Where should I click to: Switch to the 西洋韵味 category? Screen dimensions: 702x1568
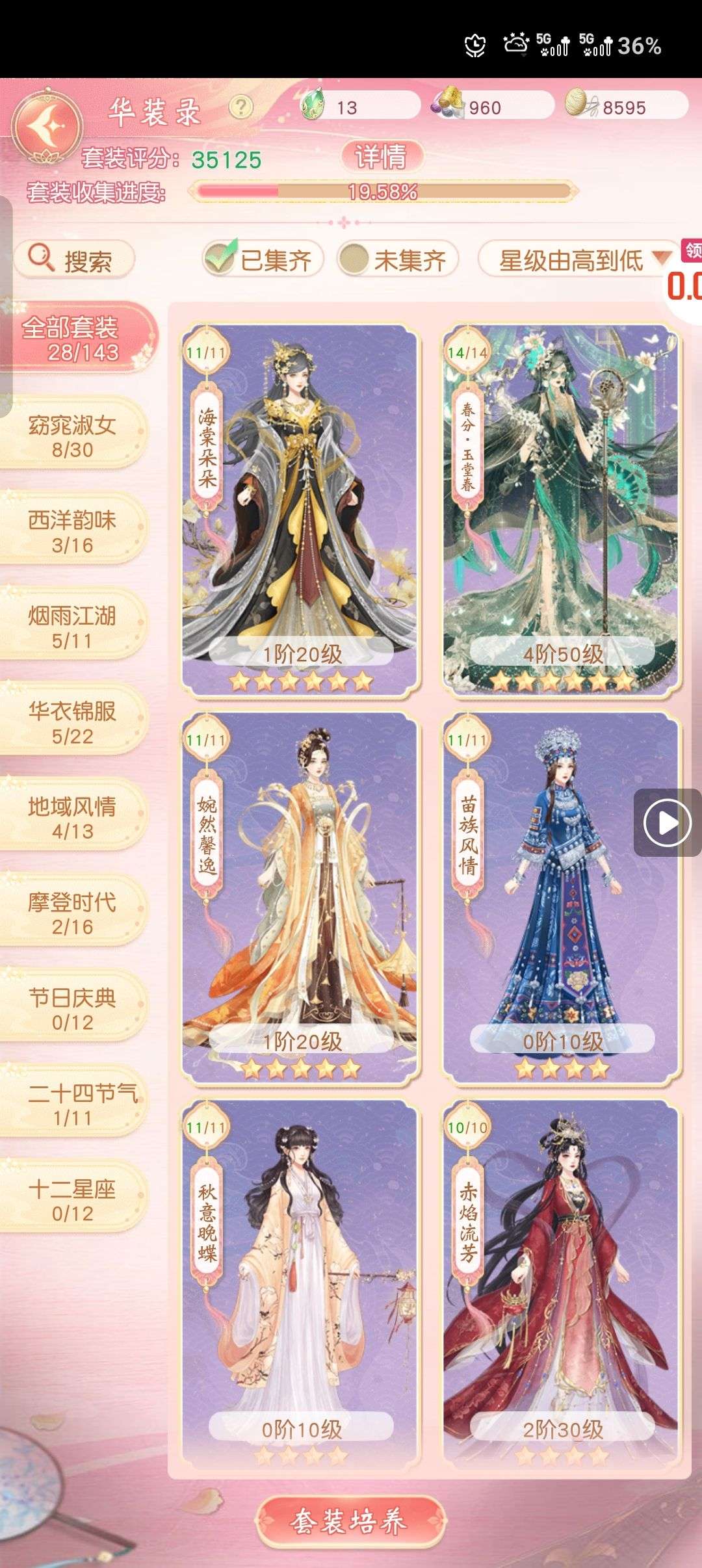tap(72, 531)
